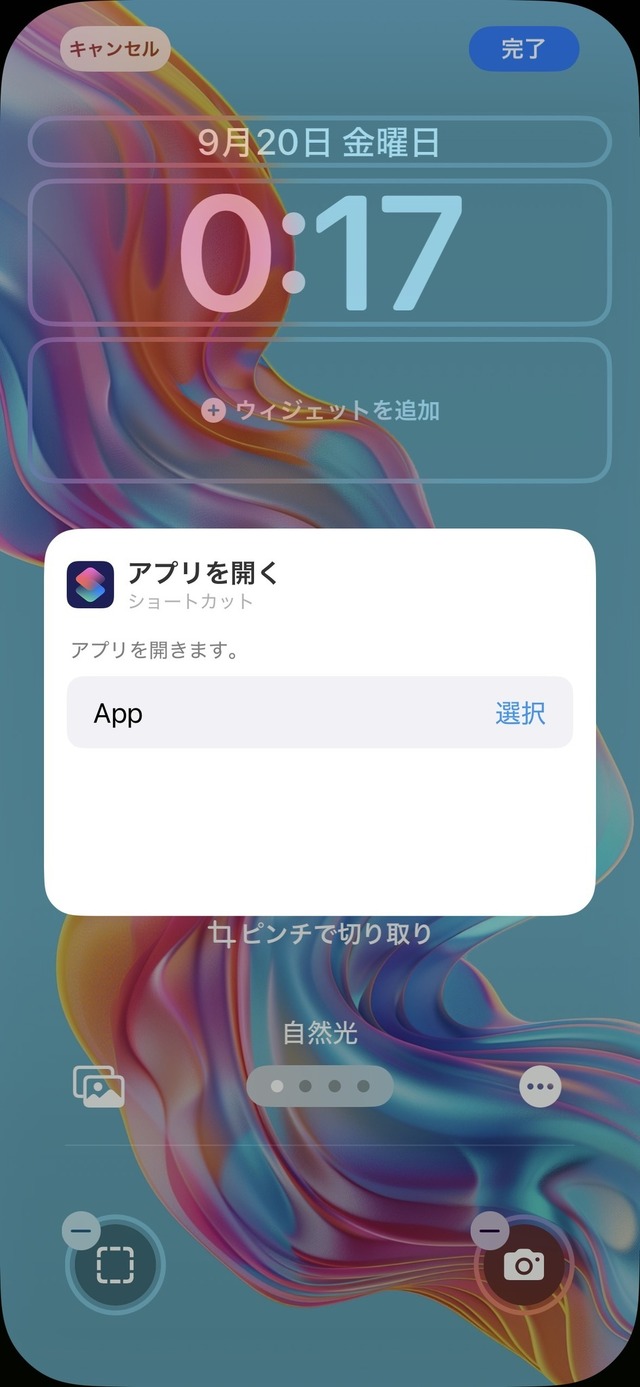Screen dimensions: 640x1387
Task: Open the photo library wallpaper picker
Action: [98, 1086]
